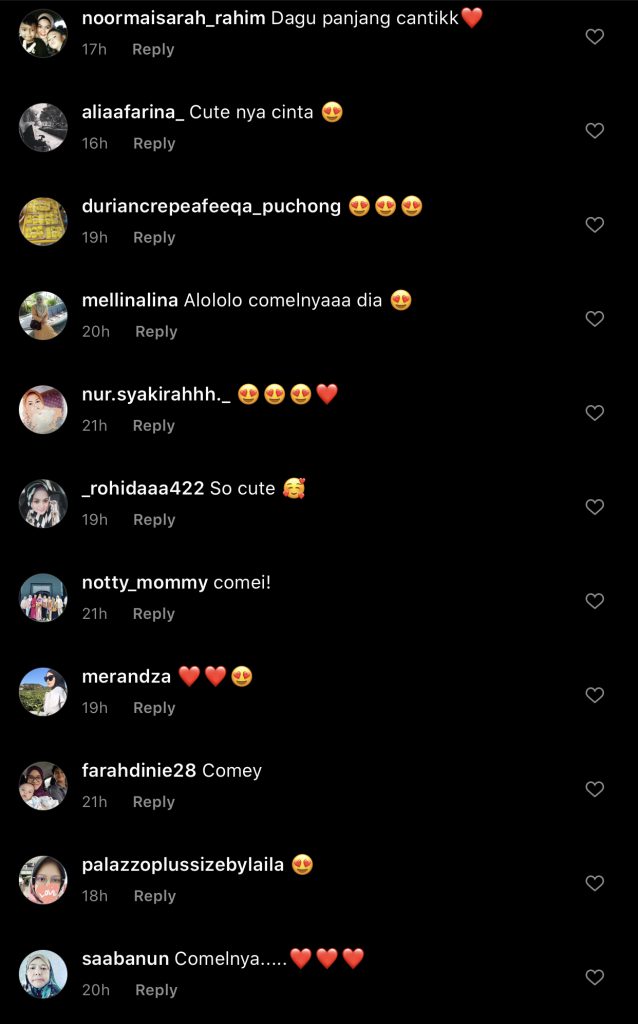Like duriancrepeafeeqa_puchong's comment

click(594, 225)
